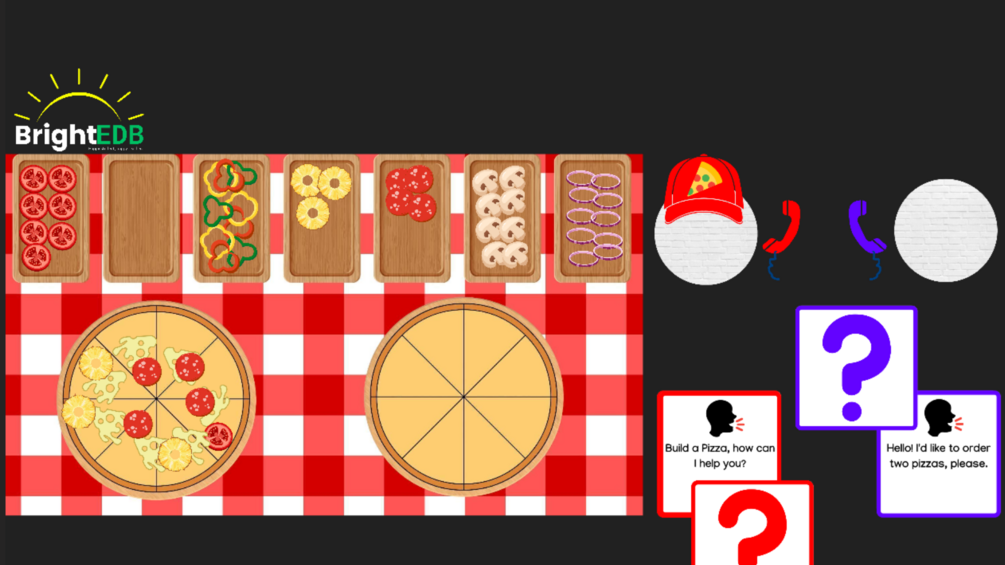Flip the purple question mark card
This screenshot has width=1005, height=565.
click(x=856, y=366)
